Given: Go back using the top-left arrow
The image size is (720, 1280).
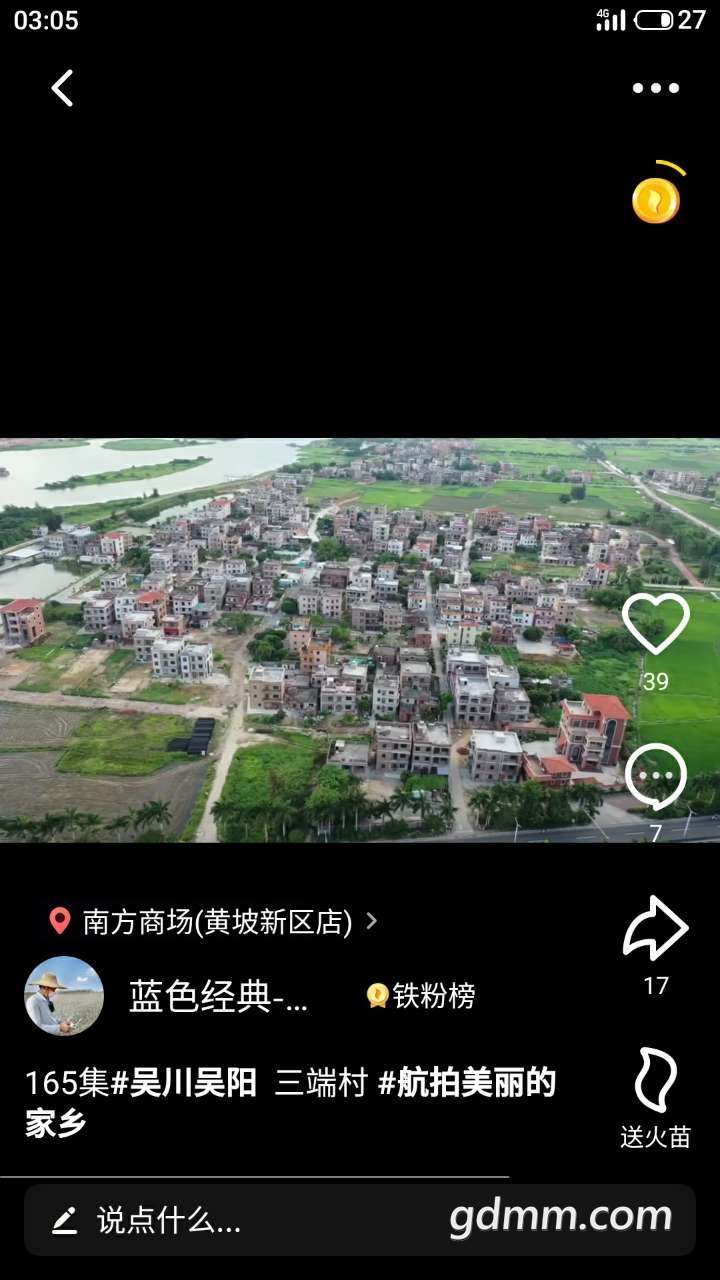Looking at the screenshot, I should tap(62, 88).
